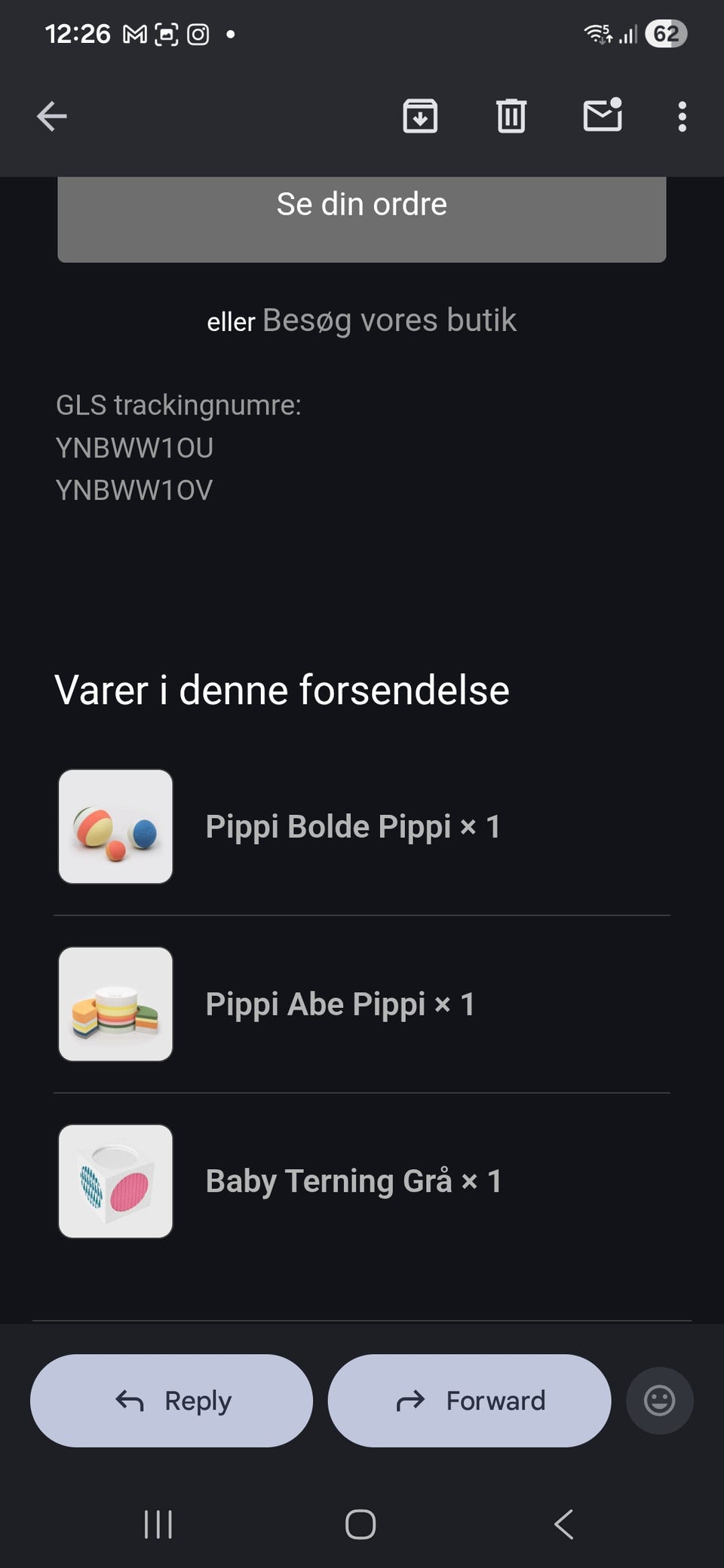
Task: Add an emoji reaction
Action: [659, 1401]
